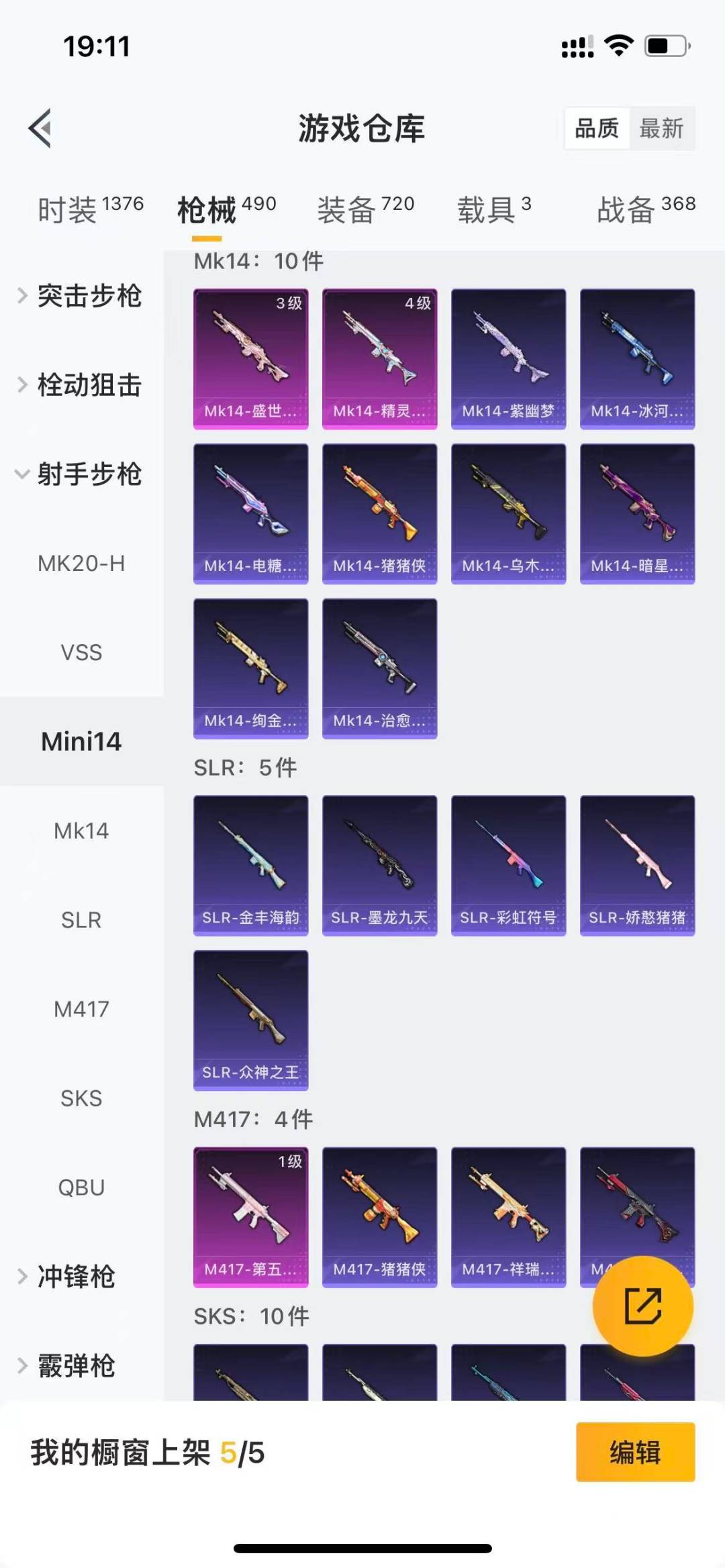Collapse the 射手步枪 category

82,474
